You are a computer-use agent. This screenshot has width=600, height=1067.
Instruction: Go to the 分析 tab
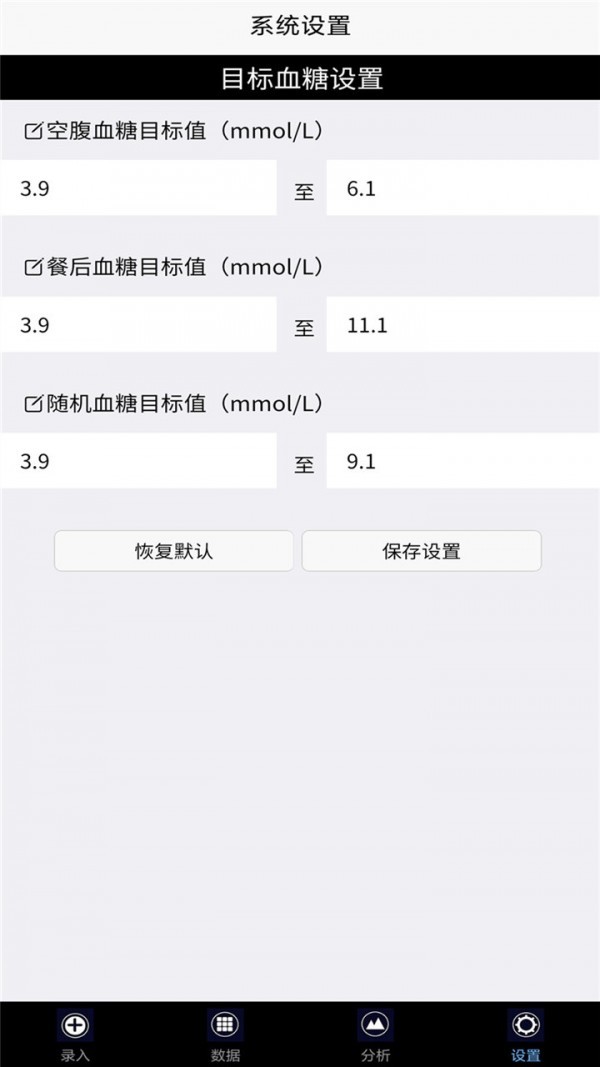pyautogui.click(x=375, y=1034)
